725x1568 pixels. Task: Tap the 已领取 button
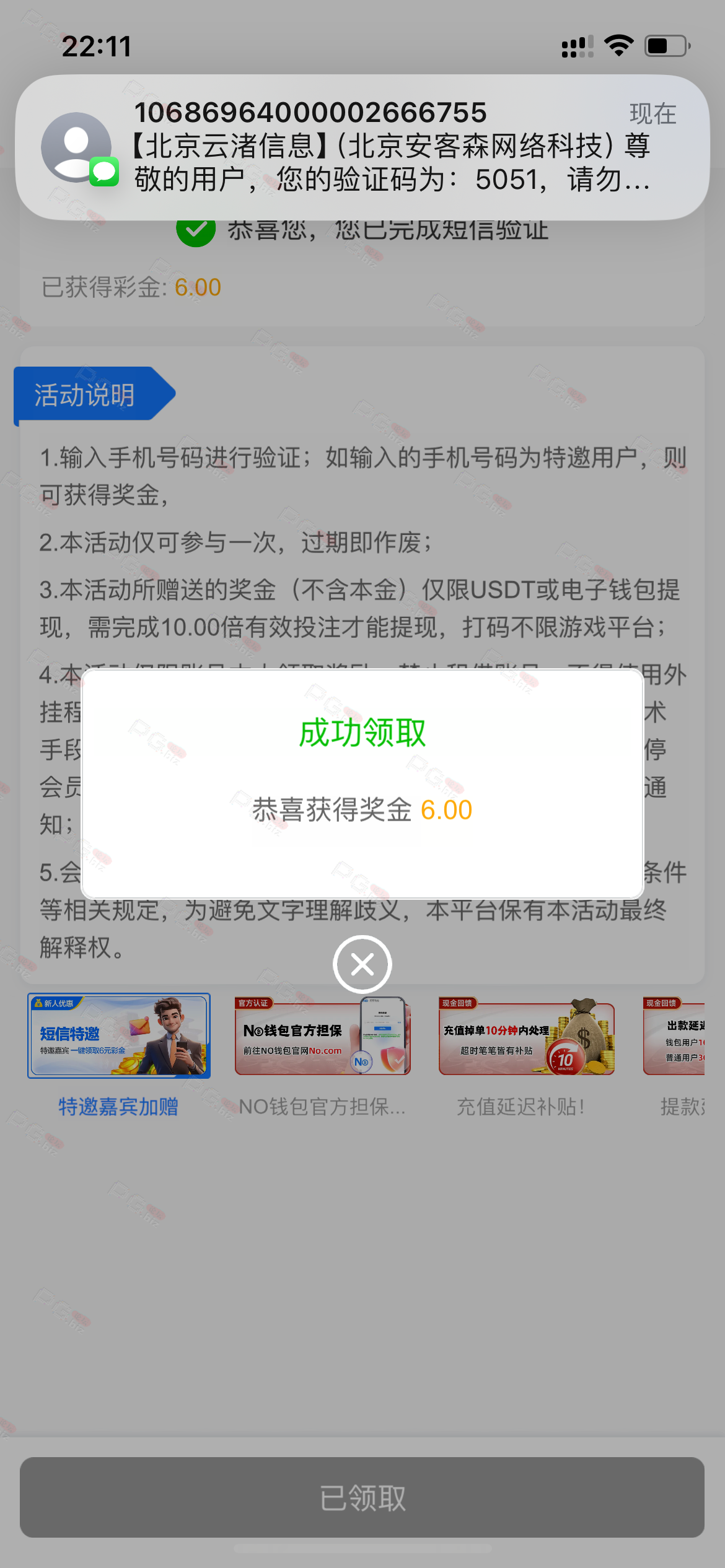coord(362,1497)
